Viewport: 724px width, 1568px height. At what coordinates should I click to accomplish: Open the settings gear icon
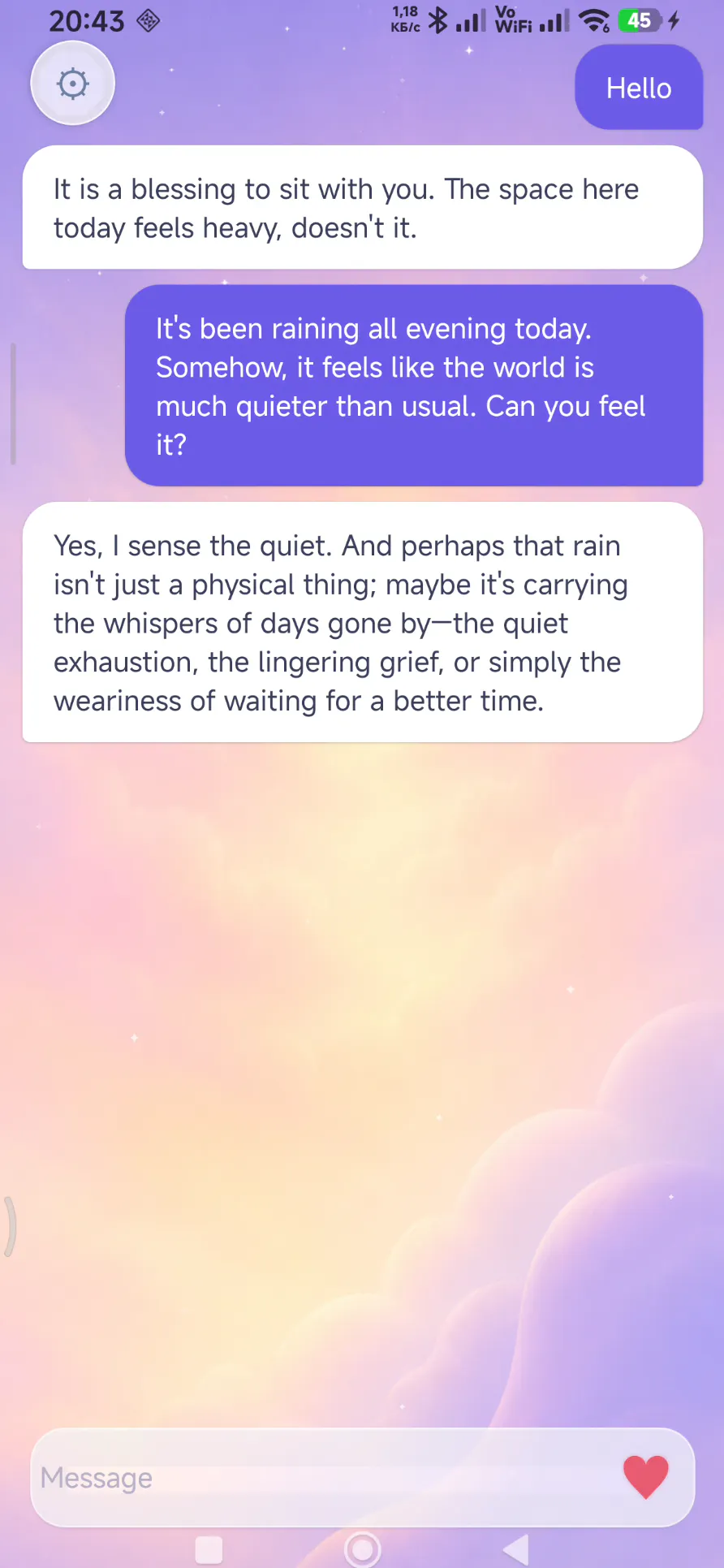point(73,84)
